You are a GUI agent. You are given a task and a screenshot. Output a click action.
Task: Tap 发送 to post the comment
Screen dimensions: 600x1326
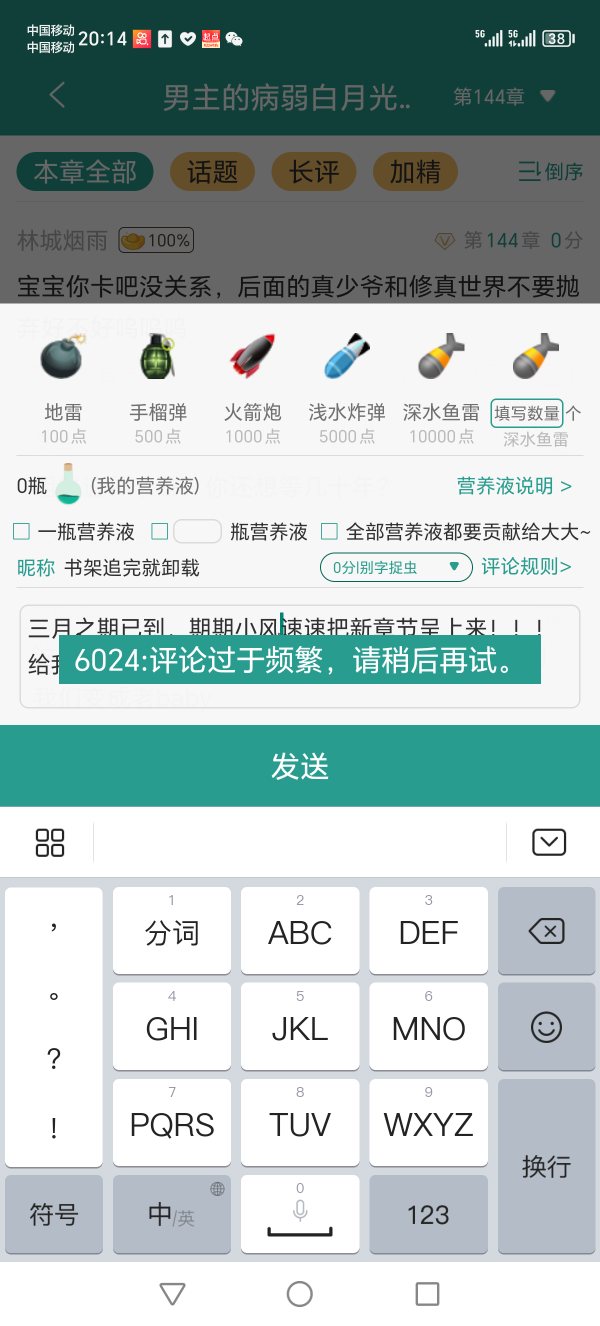(300, 766)
